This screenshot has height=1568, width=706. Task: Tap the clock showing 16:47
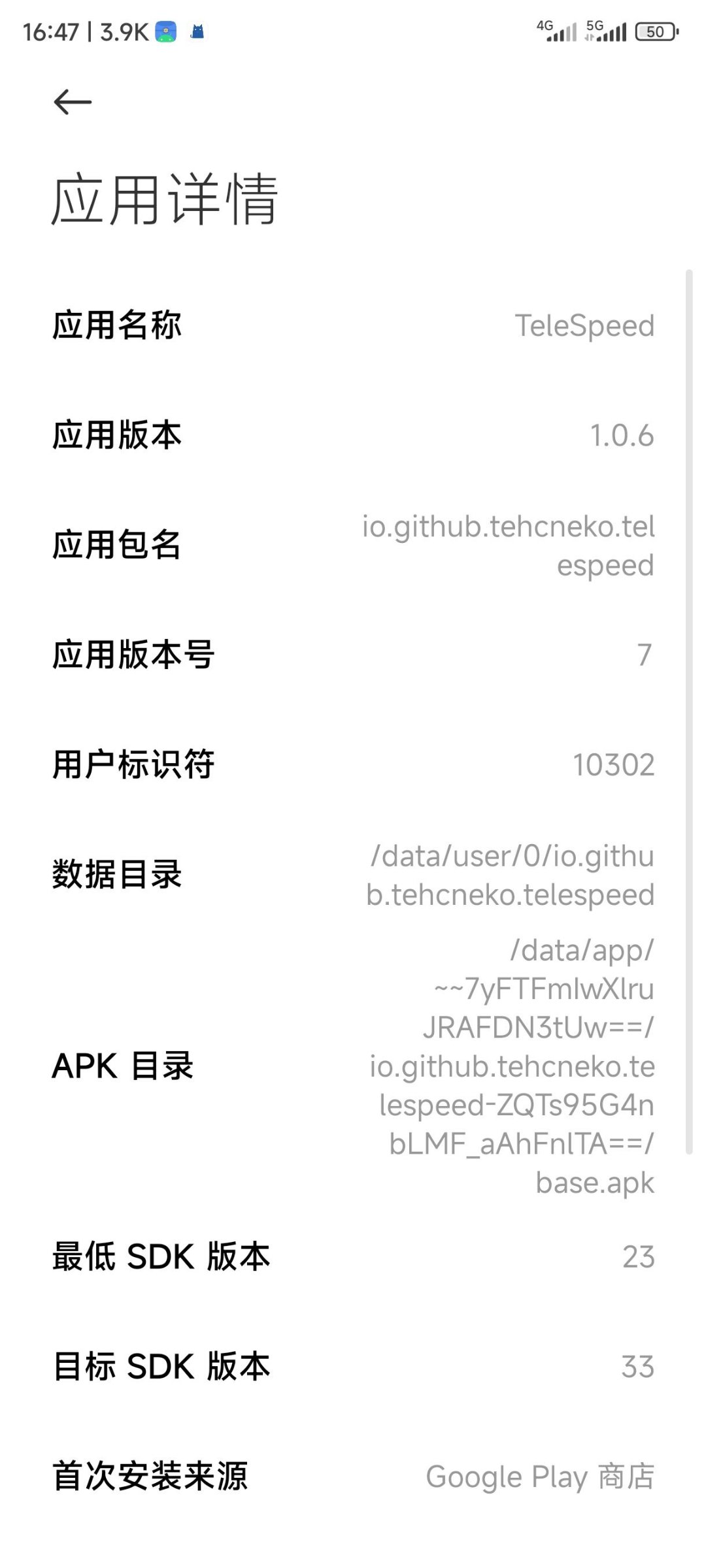click(x=52, y=31)
